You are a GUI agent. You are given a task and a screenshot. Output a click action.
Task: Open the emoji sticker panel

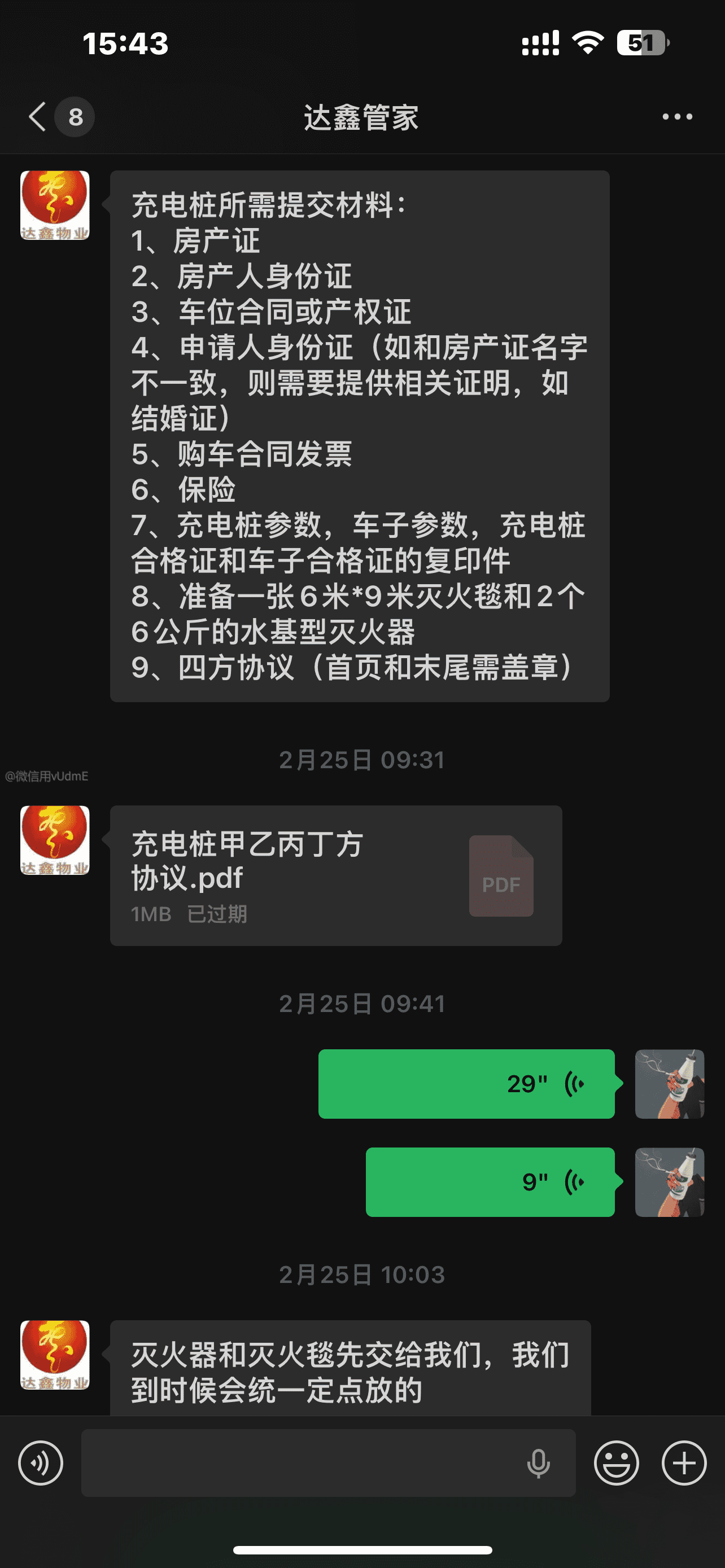[x=616, y=1464]
